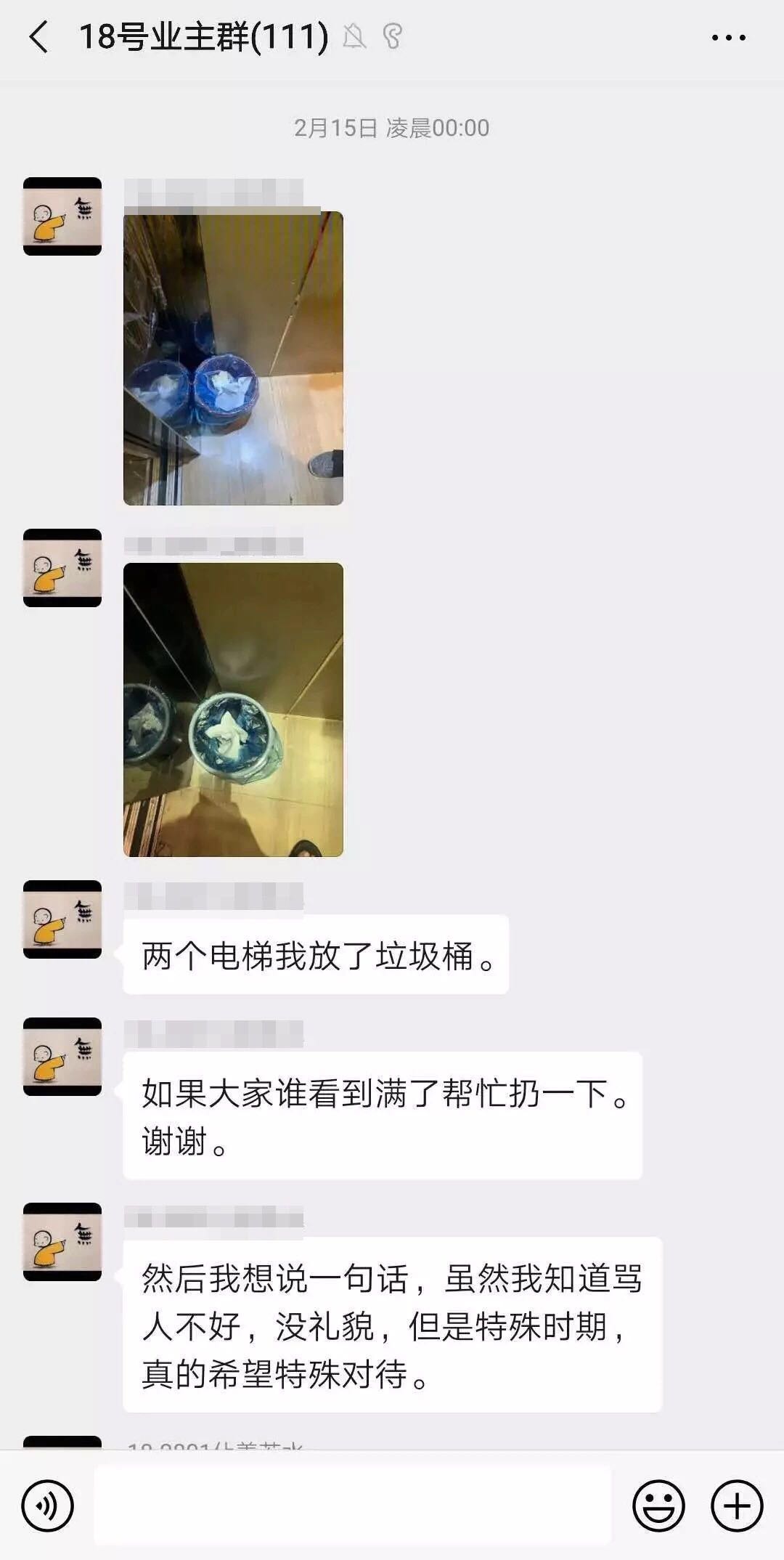Switch to voice message input
The width and height of the screenshot is (784, 1560).
[48, 1506]
